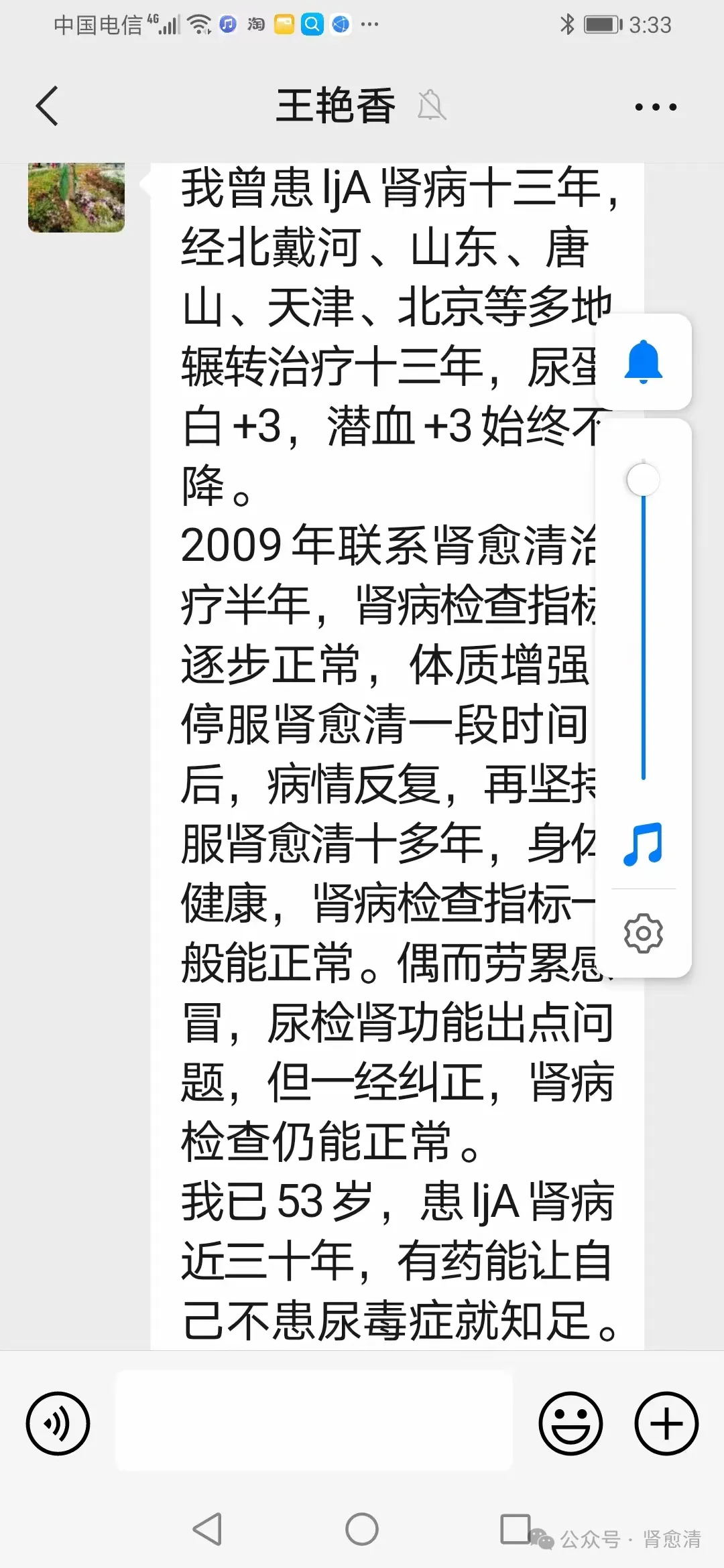The width and height of the screenshot is (724, 1568).
Task: Tap the system home button
Action: click(362, 1530)
